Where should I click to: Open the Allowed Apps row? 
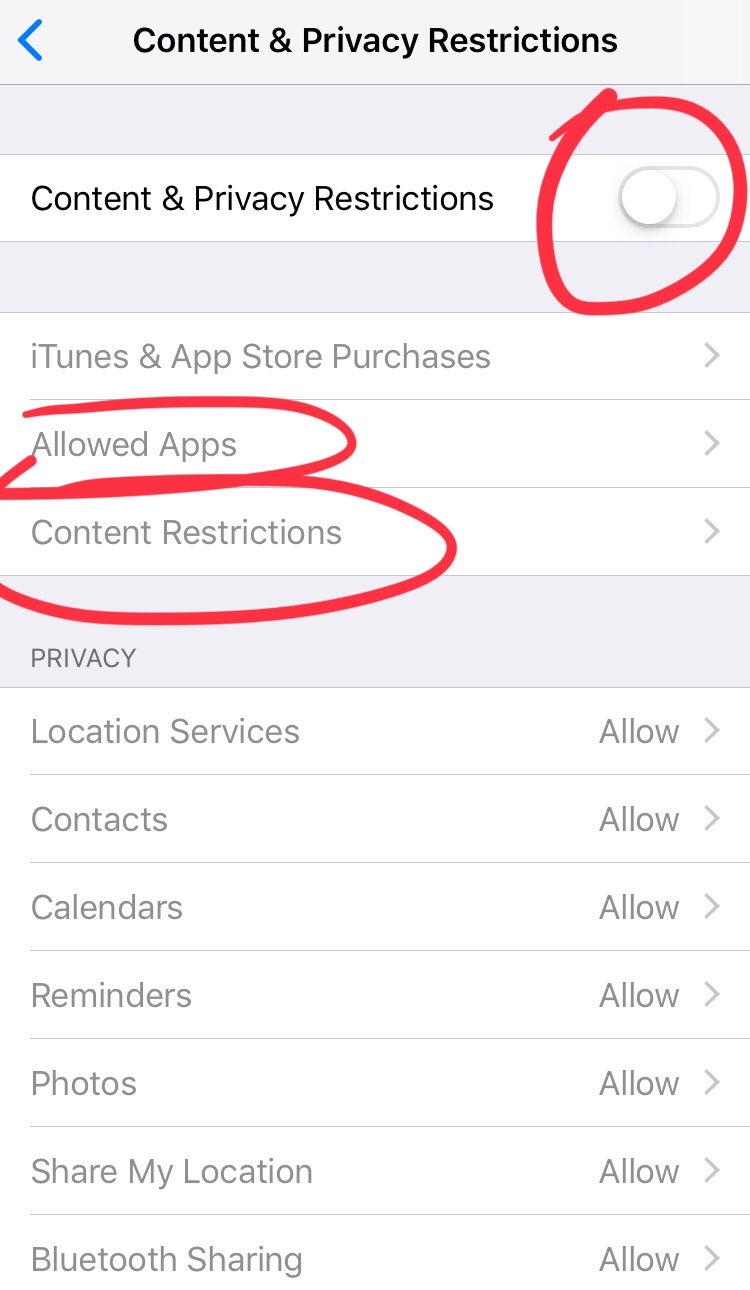point(375,444)
